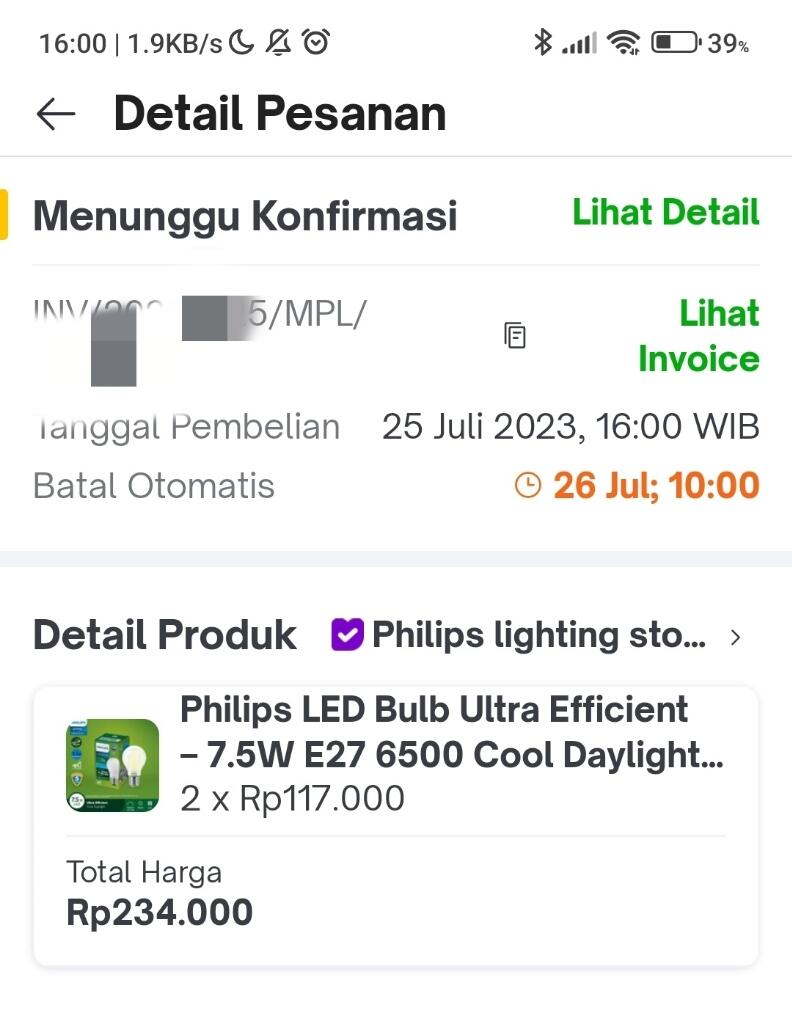Expand the Philips lighting store via the chevron
792x1024 pixels.
pos(735,636)
